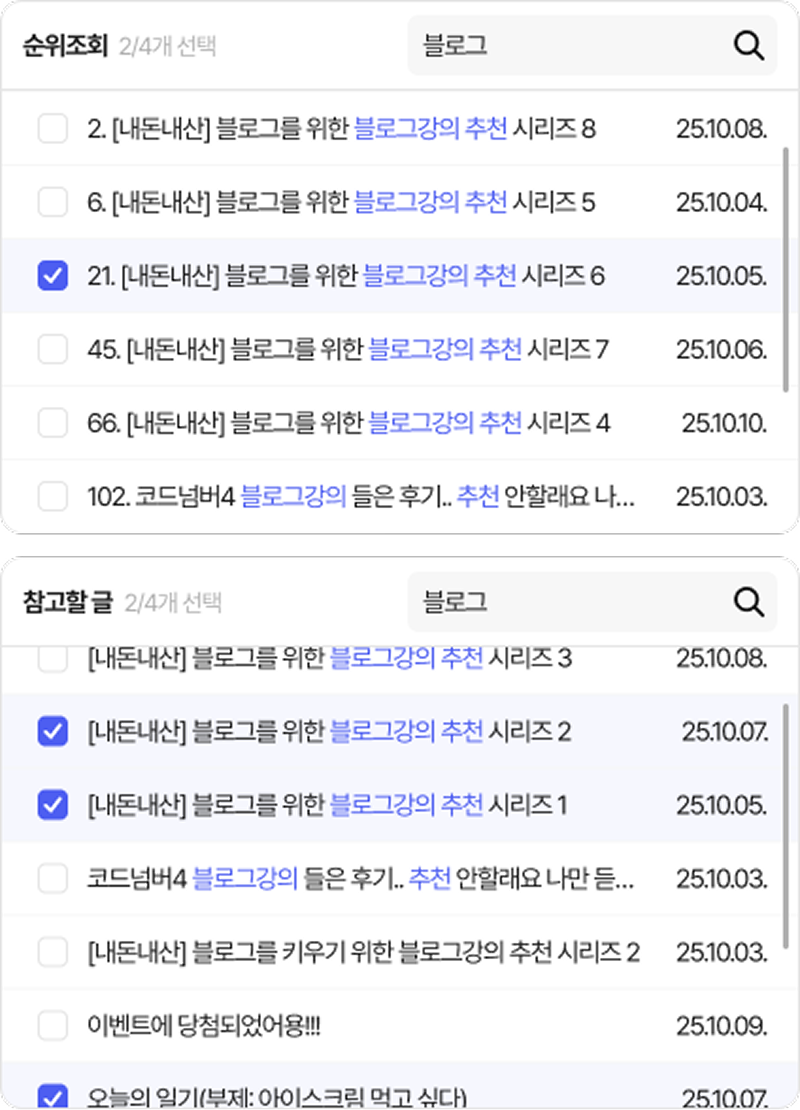Uncheck the 오늘의 일기 post
This screenshot has height=1110, width=800.
pyautogui.click(x=52, y=1097)
